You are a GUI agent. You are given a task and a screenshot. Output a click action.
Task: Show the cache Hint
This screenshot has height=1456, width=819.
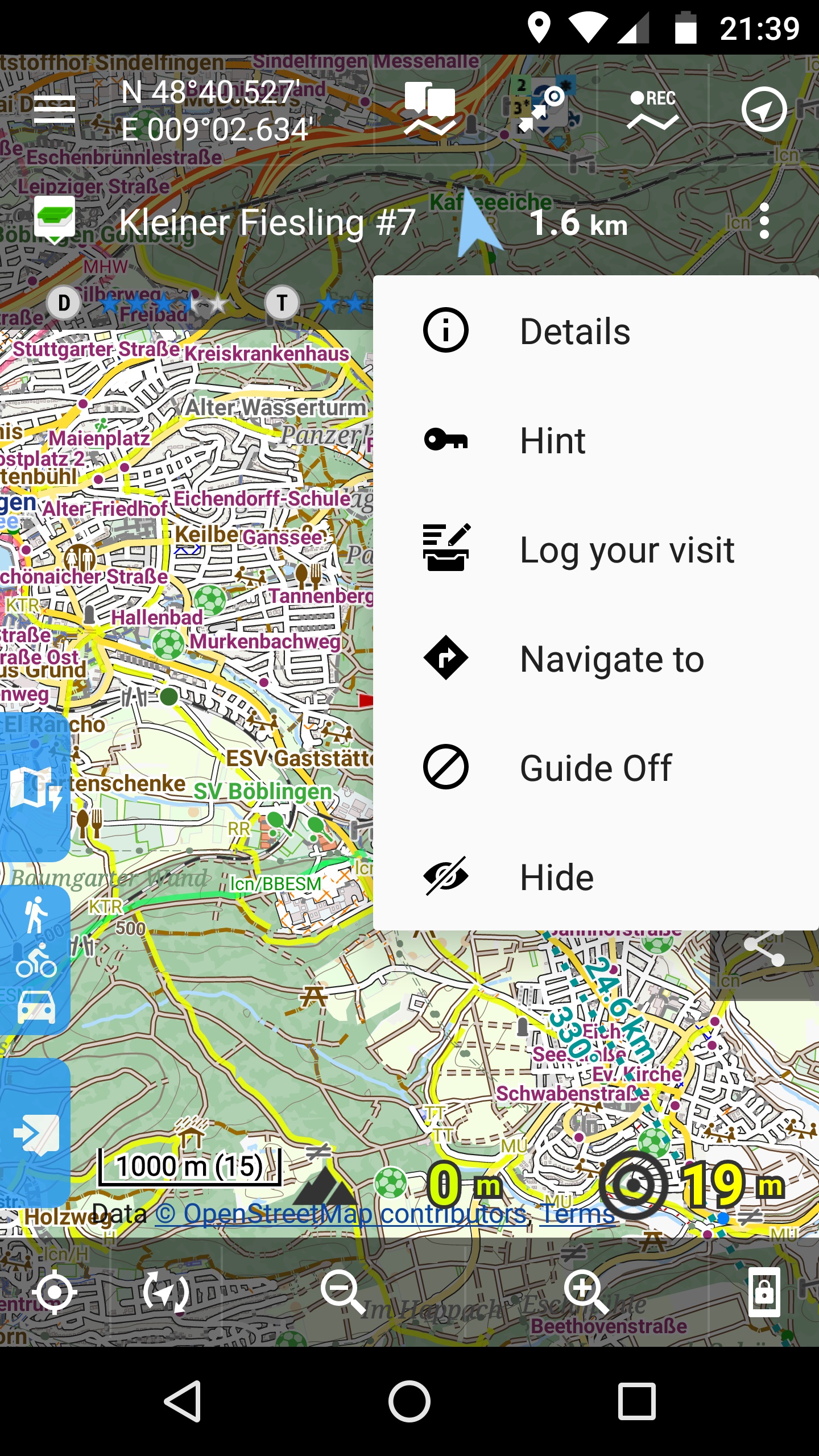[552, 441]
